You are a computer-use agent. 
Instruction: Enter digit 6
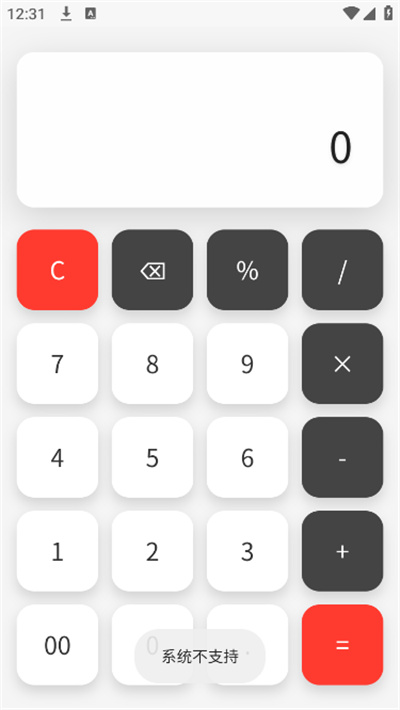click(x=247, y=457)
